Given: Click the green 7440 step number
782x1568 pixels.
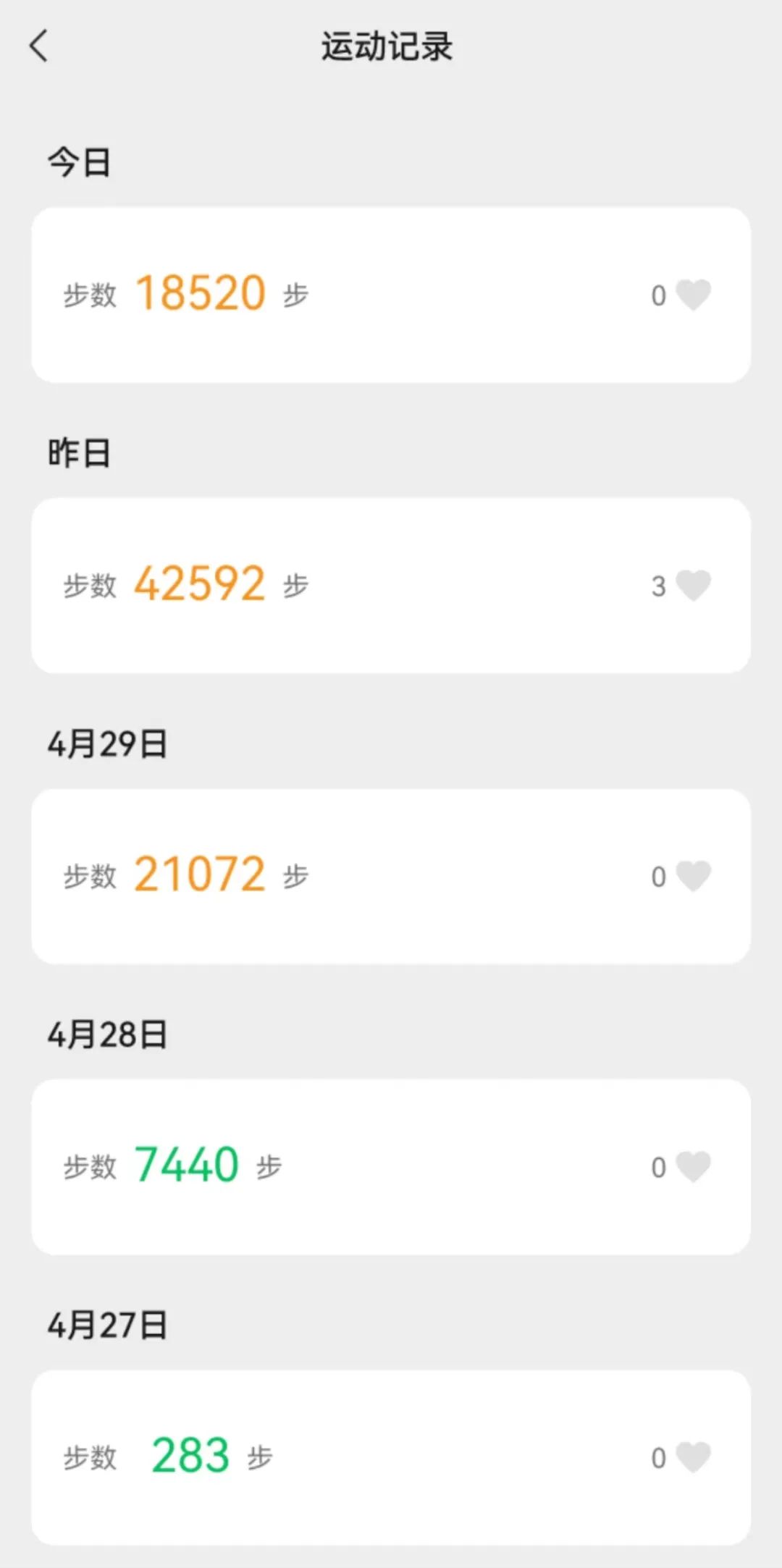Looking at the screenshot, I should pos(190,1164).
